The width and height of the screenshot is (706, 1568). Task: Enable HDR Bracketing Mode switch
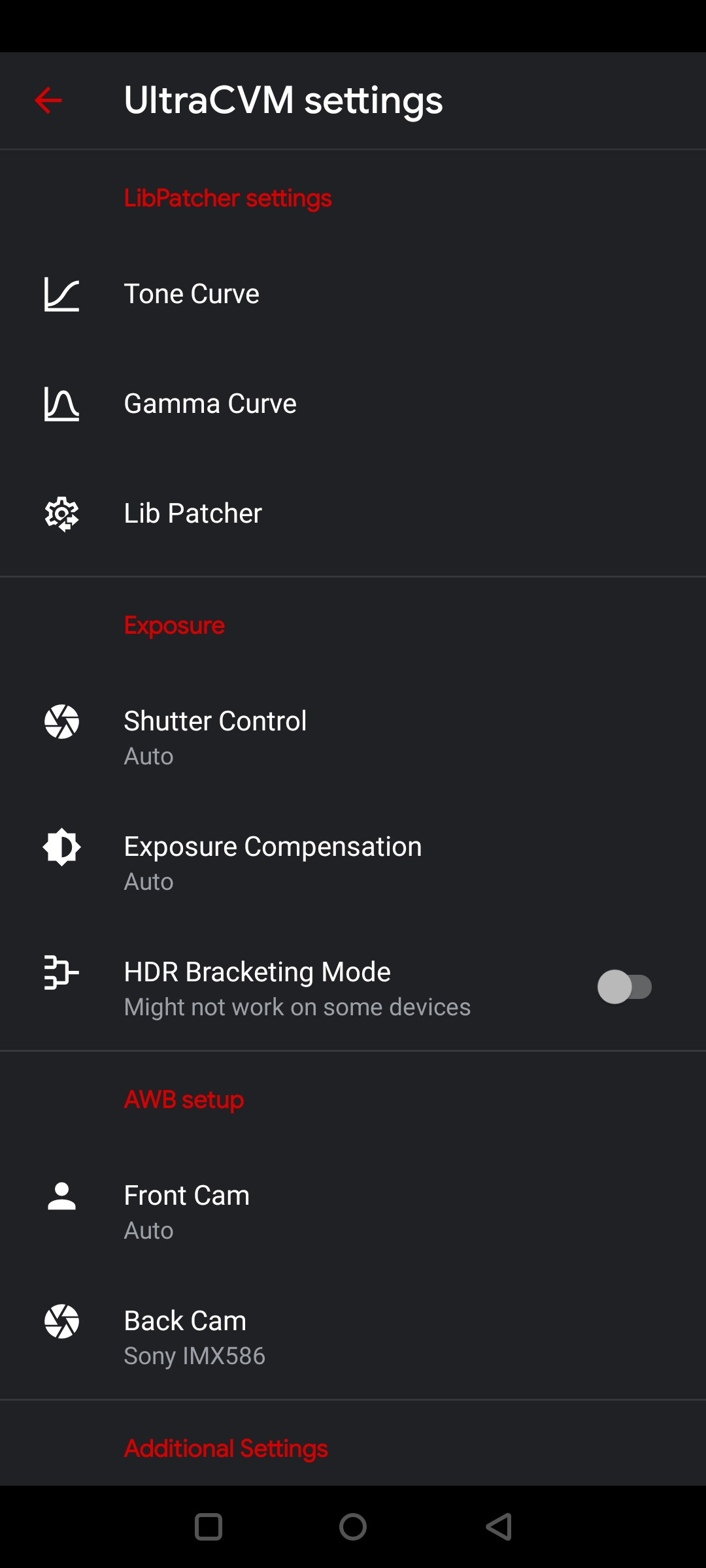click(625, 987)
